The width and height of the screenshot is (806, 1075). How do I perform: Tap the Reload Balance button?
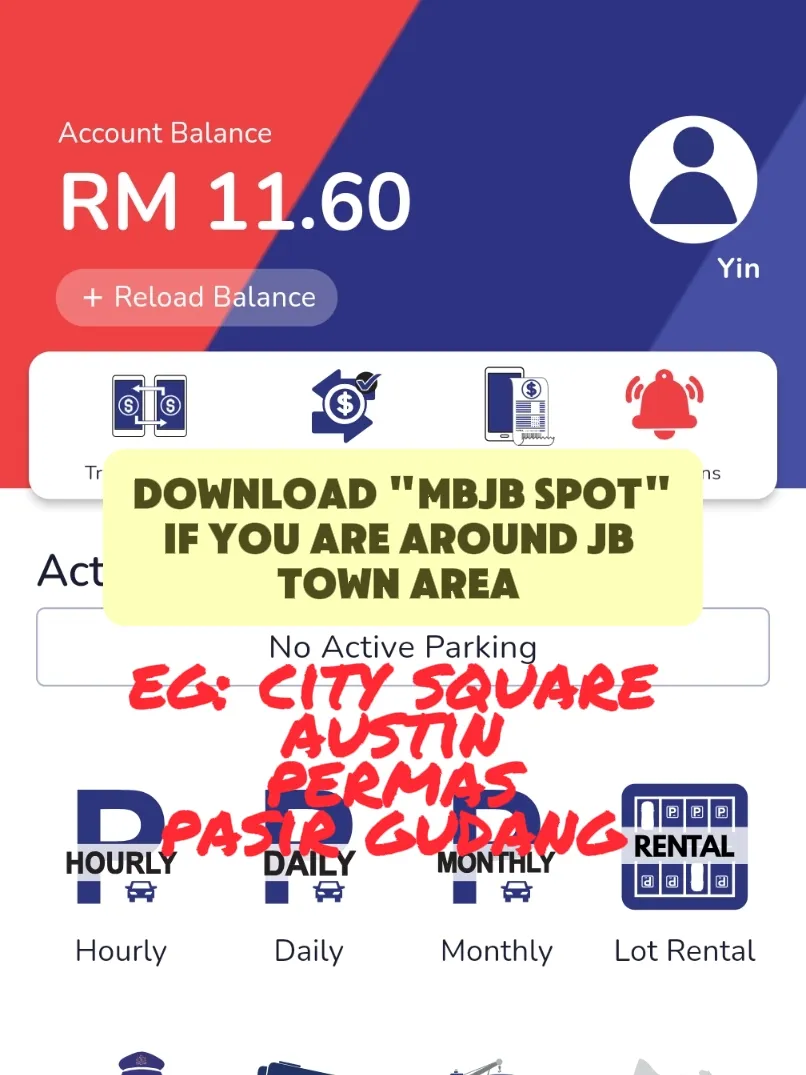point(197,297)
